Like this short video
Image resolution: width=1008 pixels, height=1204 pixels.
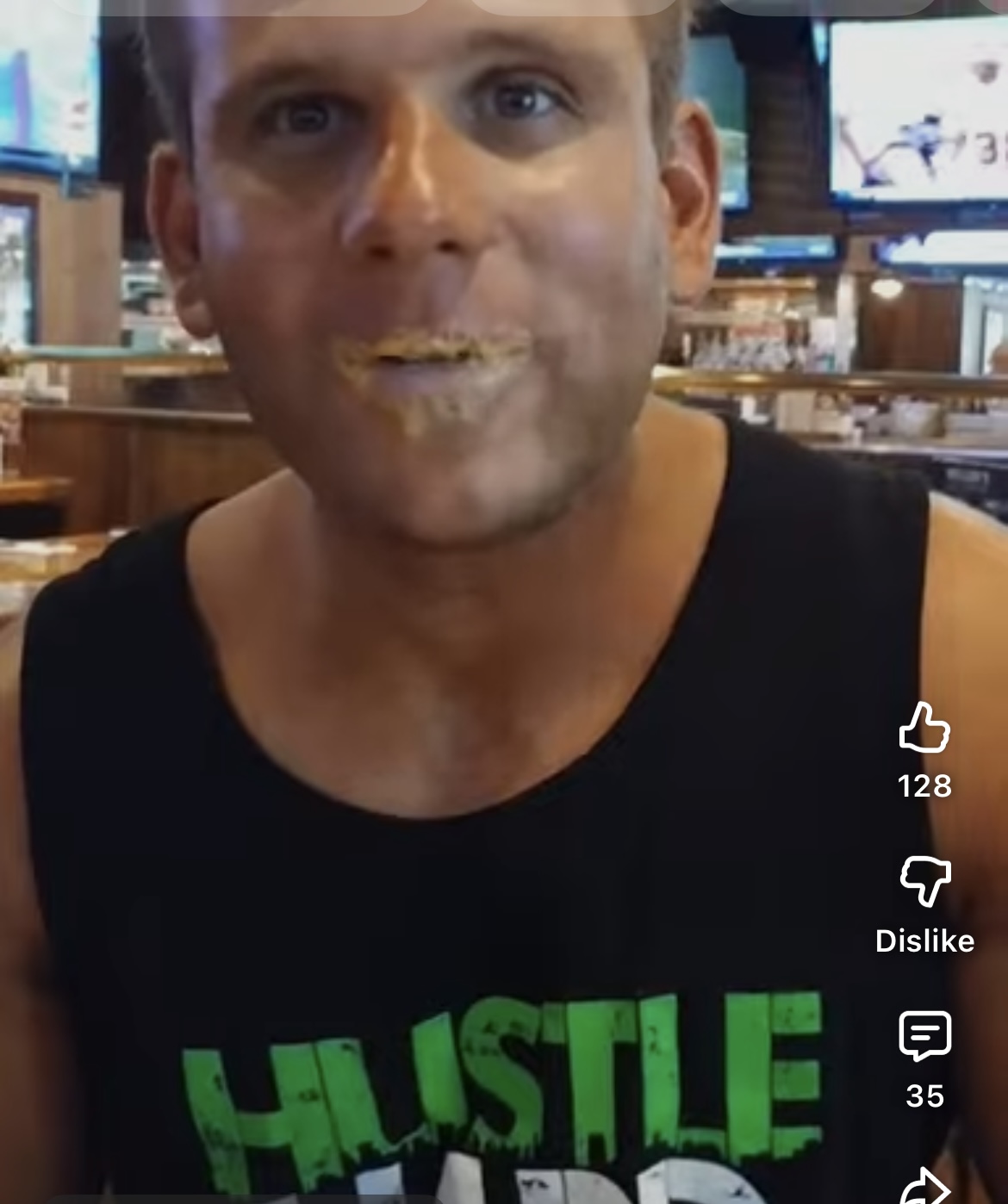click(924, 729)
